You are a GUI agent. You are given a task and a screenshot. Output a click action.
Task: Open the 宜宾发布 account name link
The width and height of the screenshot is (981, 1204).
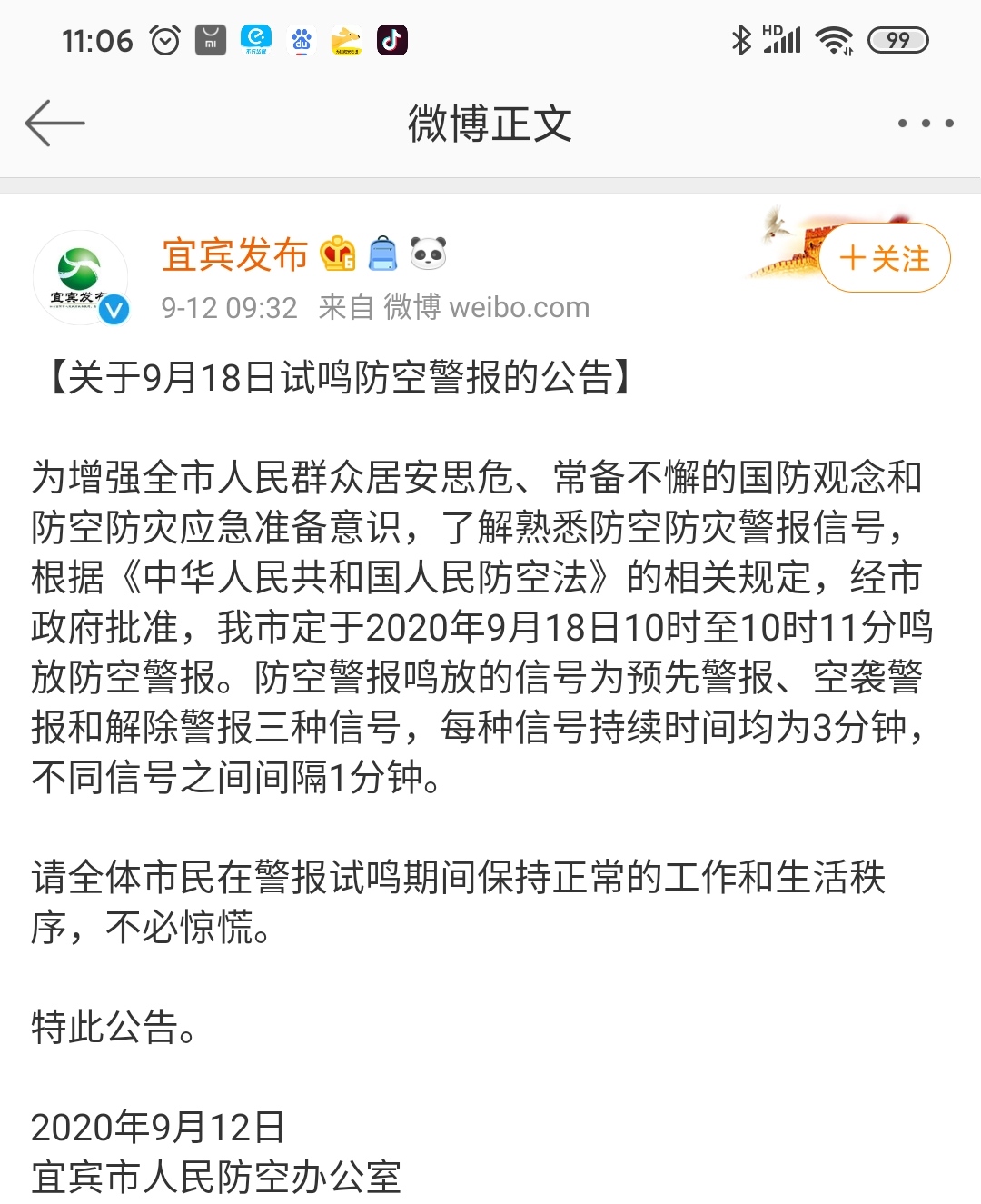pos(234,255)
